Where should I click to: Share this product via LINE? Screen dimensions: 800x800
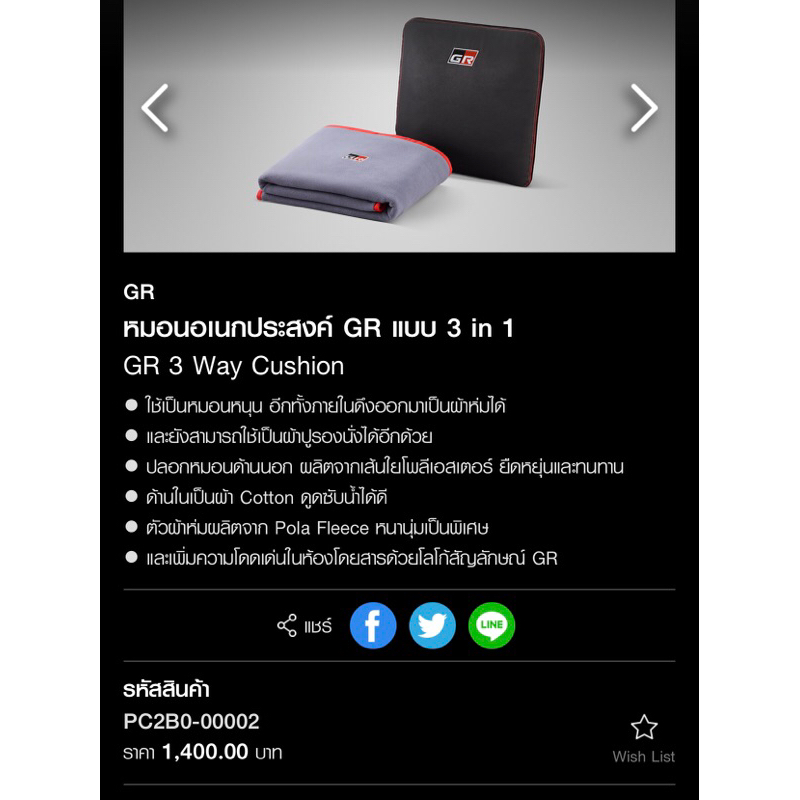pyautogui.click(x=491, y=626)
